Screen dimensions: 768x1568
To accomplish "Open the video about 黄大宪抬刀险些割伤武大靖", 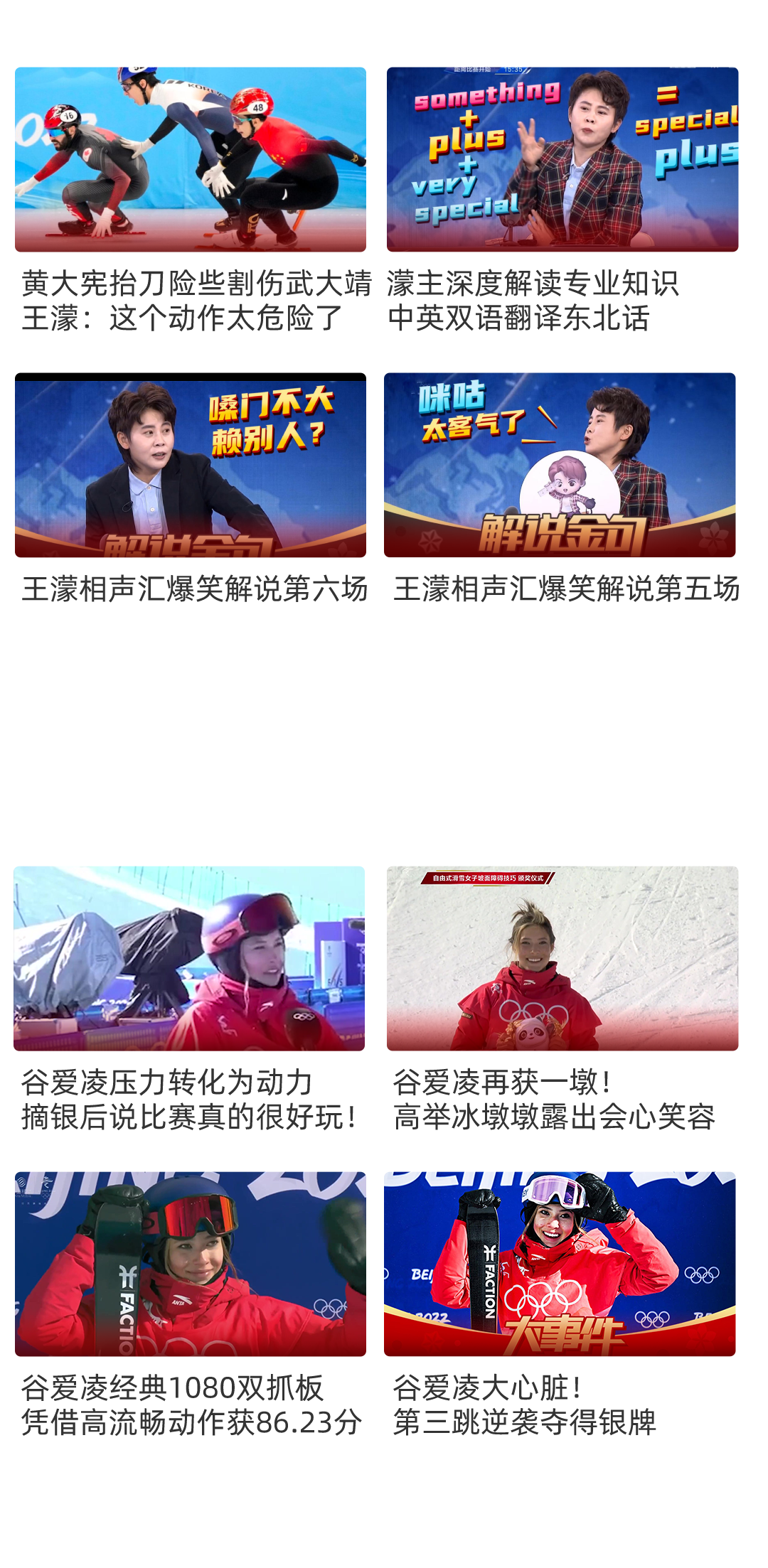I will (190, 160).
